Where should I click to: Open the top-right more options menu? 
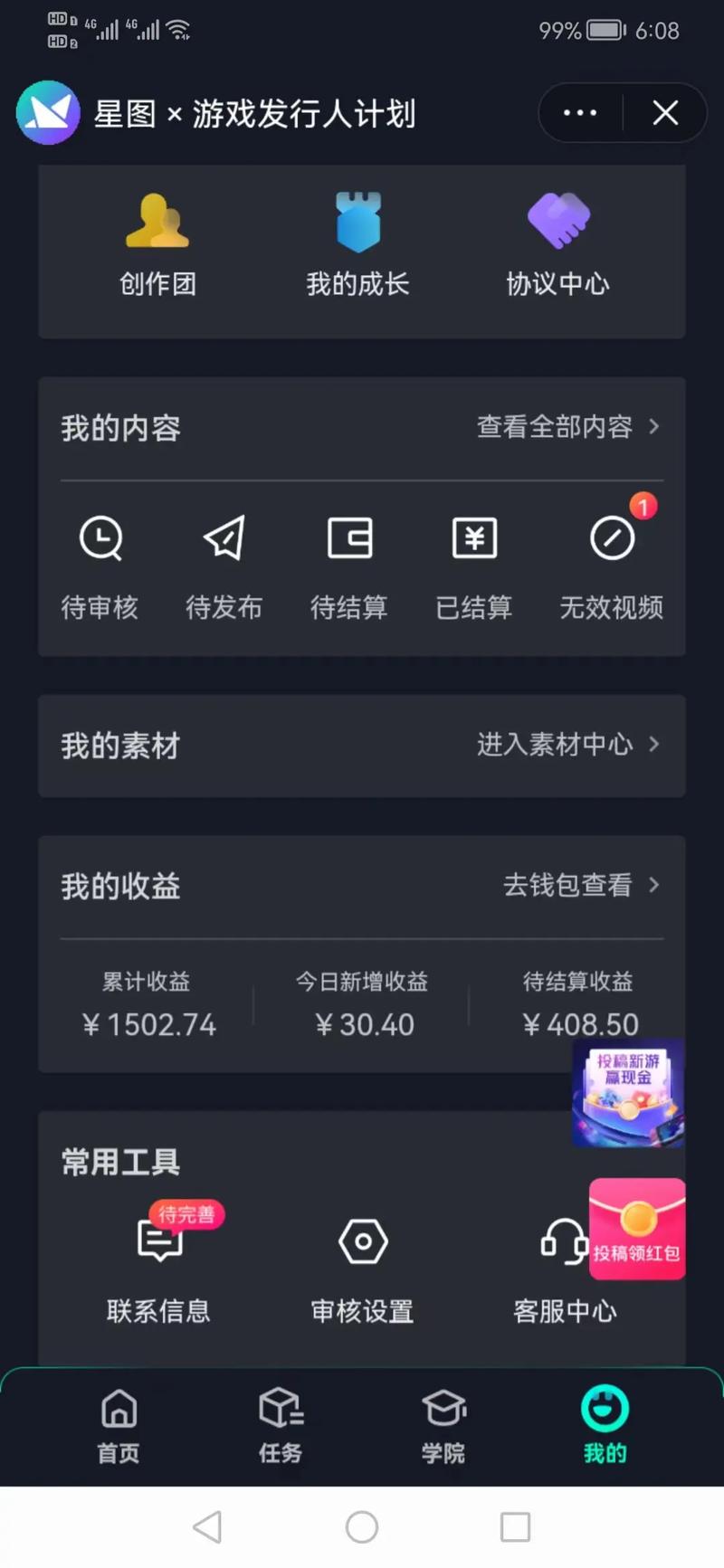click(579, 112)
